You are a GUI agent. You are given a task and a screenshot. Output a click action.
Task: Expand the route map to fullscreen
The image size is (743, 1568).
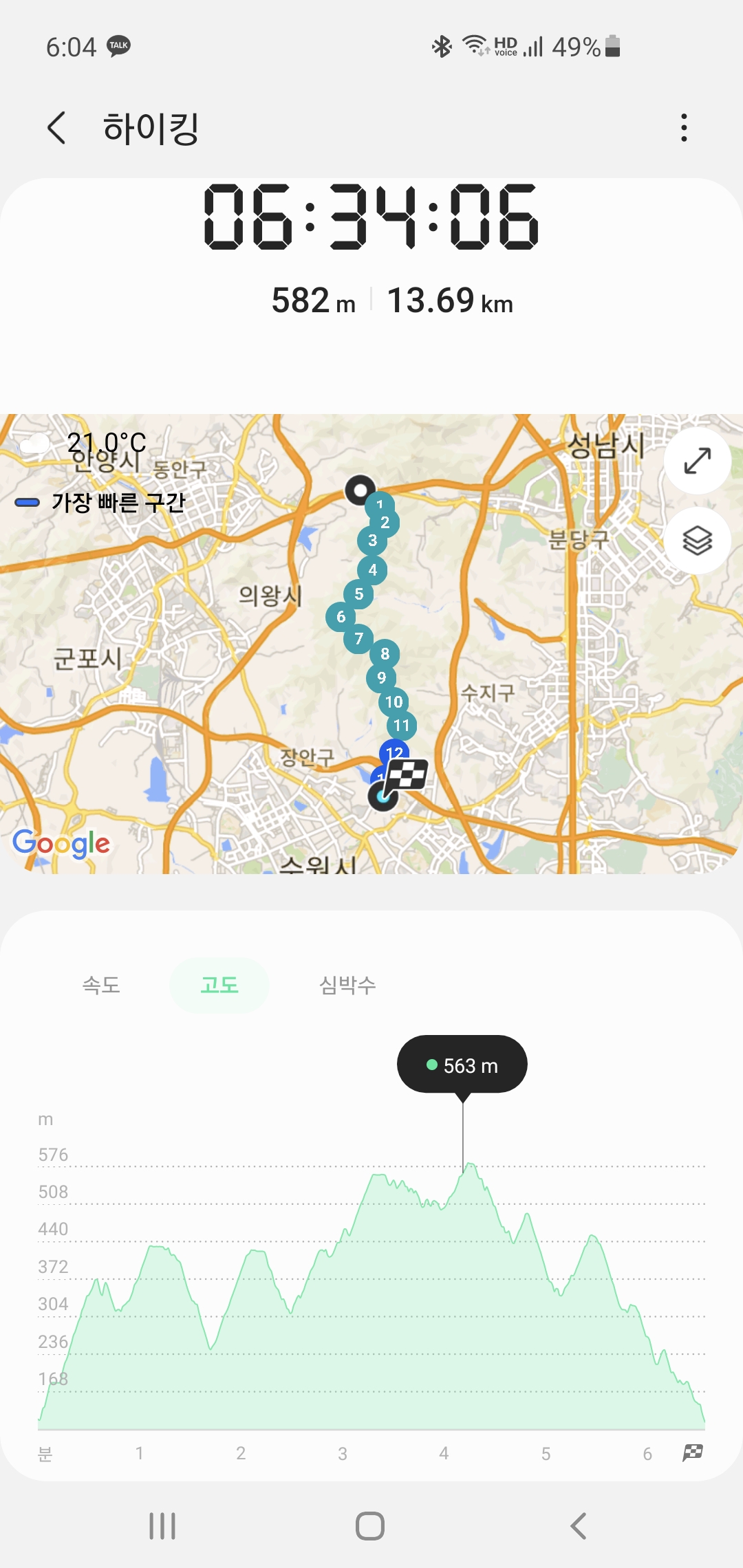(x=697, y=461)
